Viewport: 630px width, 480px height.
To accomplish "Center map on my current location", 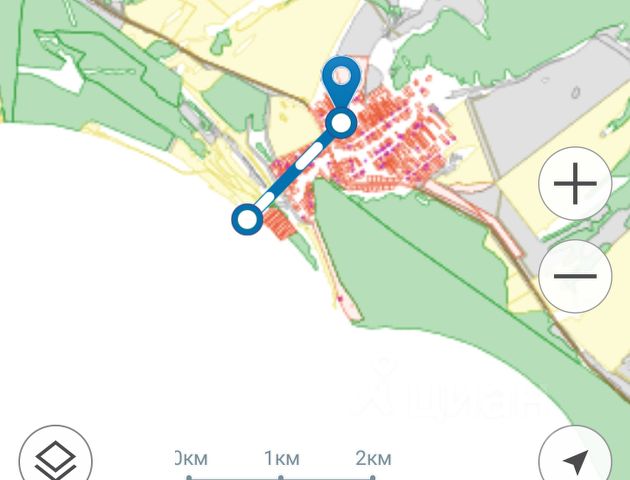I will [x=575, y=461].
